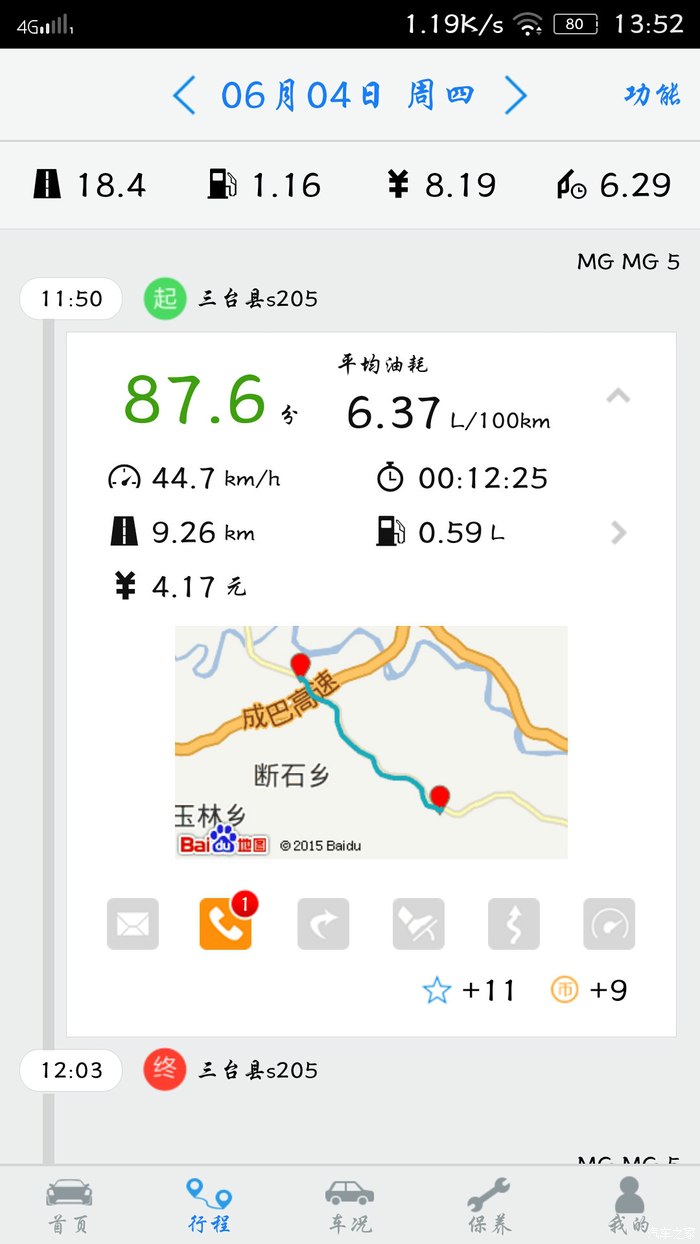The height and width of the screenshot is (1244, 700).
Task: Tap the speedometer event icon
Action: tap(609, 924)
